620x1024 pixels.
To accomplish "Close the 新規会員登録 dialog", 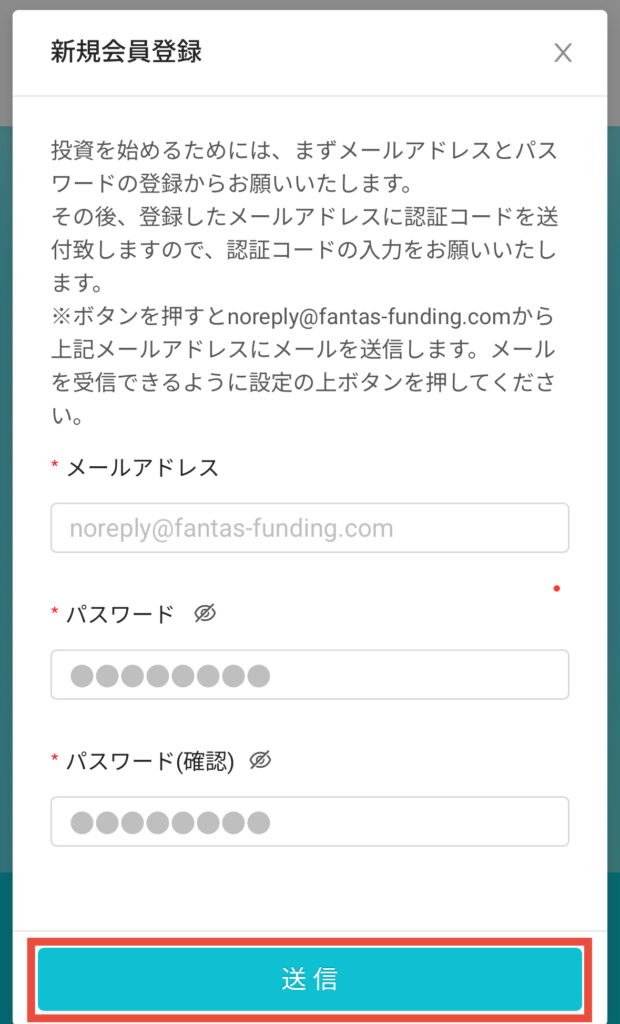I will tap(563, 53).
